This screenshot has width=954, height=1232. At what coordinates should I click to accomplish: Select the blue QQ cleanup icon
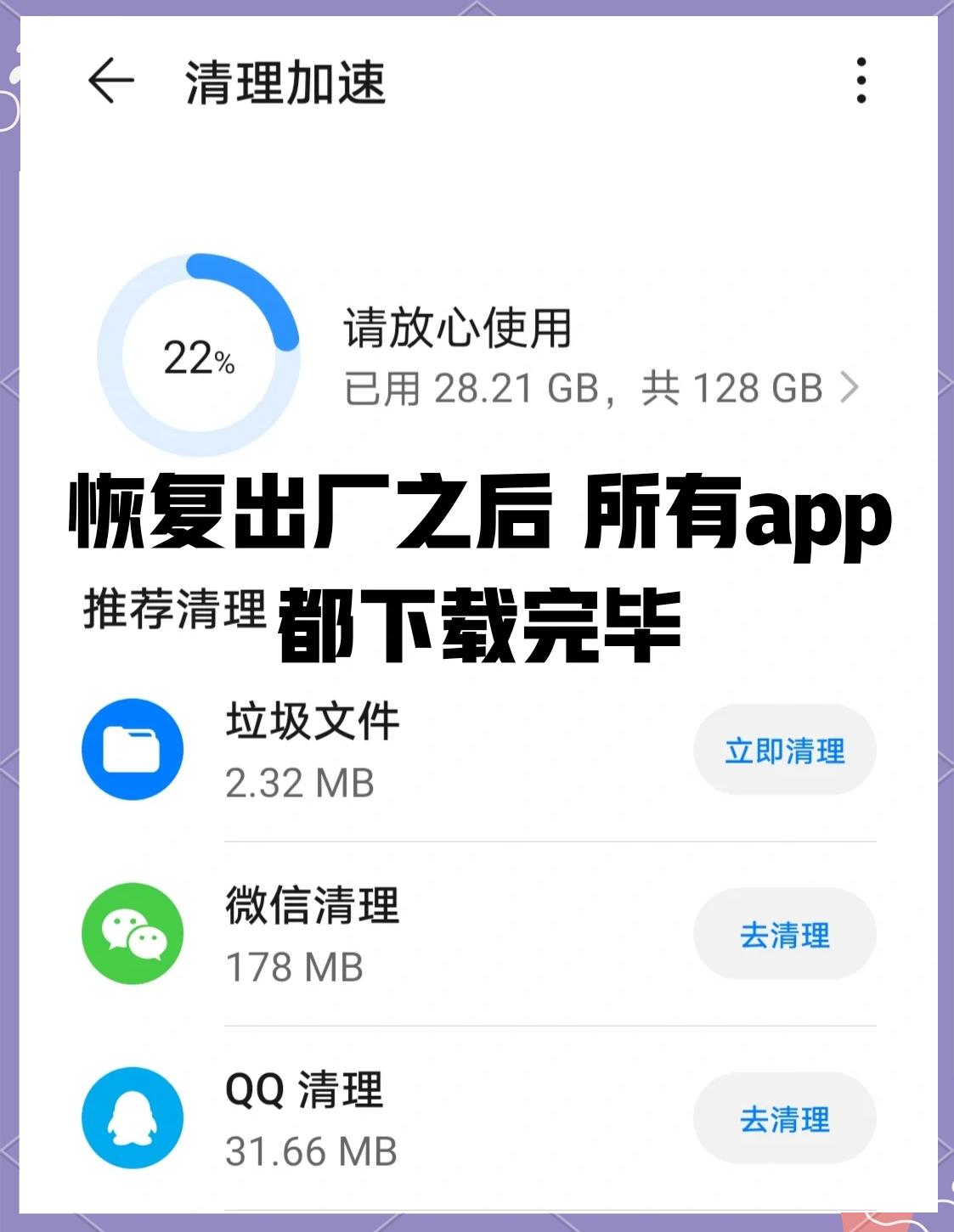(x=132, y=1118)
